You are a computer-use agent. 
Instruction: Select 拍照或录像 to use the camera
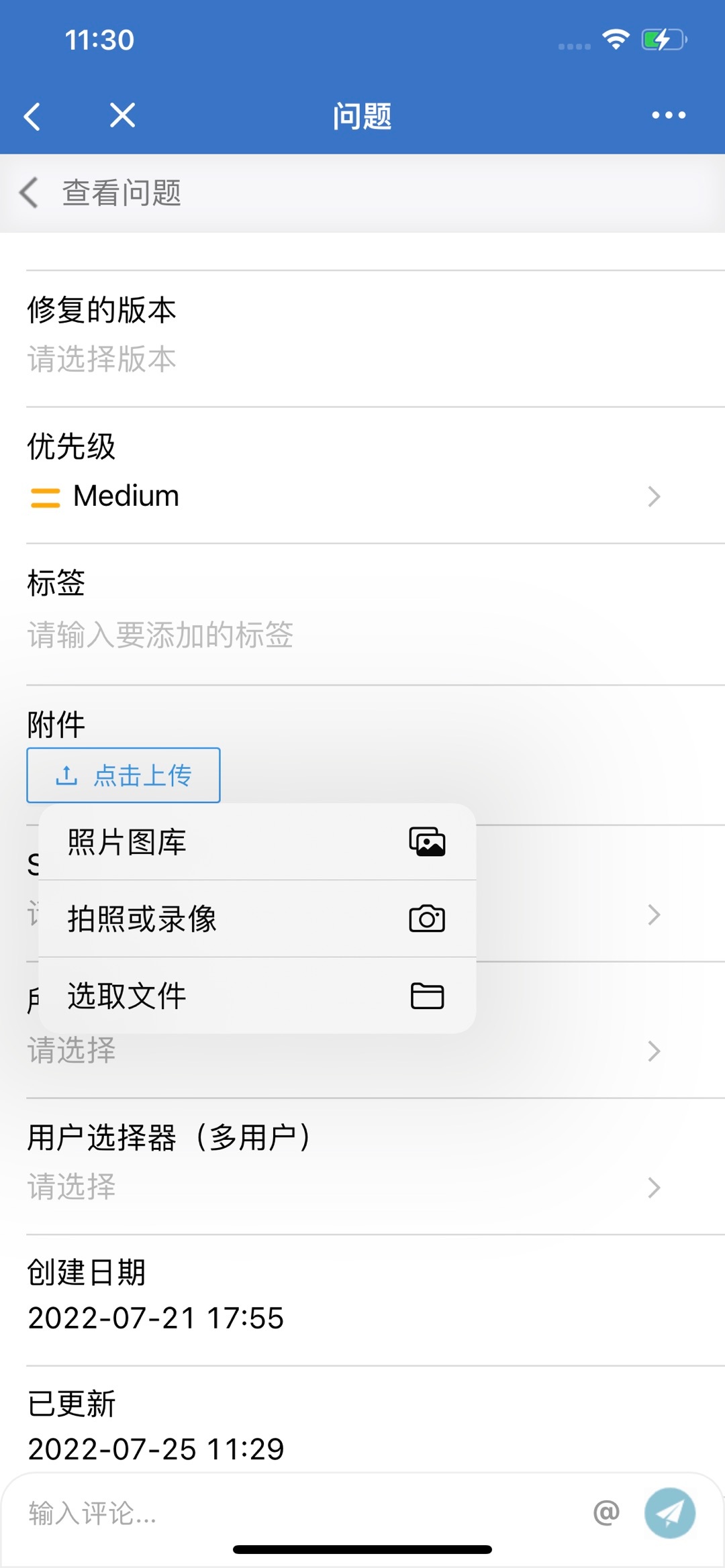pyautogui.click(x=257, y=919)
